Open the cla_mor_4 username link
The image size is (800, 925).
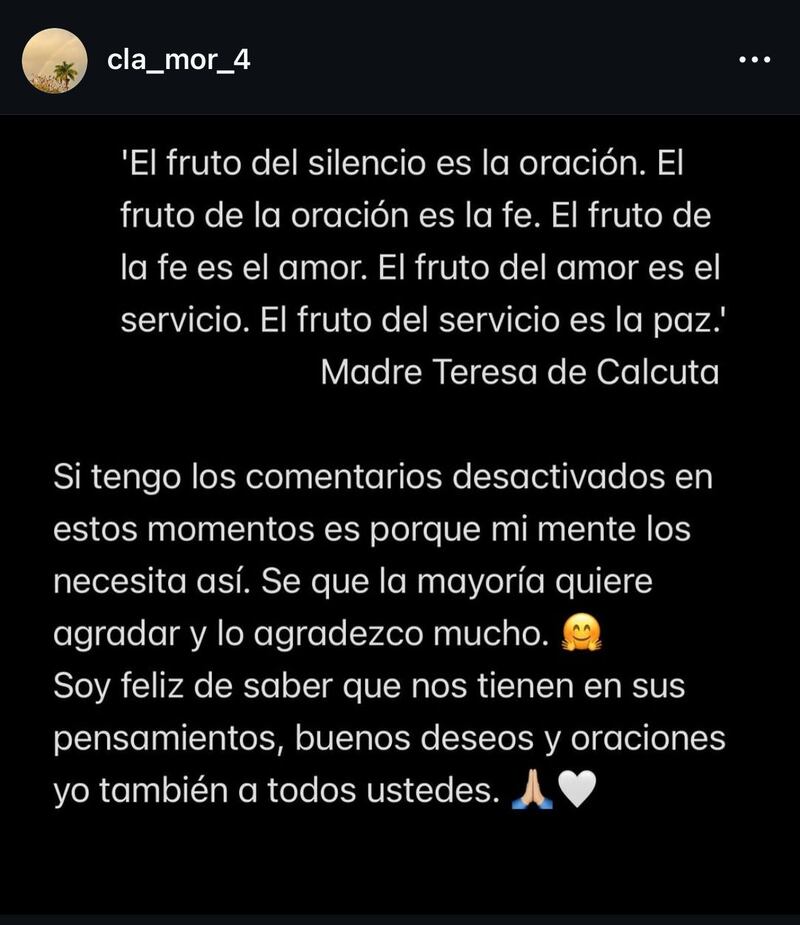[178, 60]
